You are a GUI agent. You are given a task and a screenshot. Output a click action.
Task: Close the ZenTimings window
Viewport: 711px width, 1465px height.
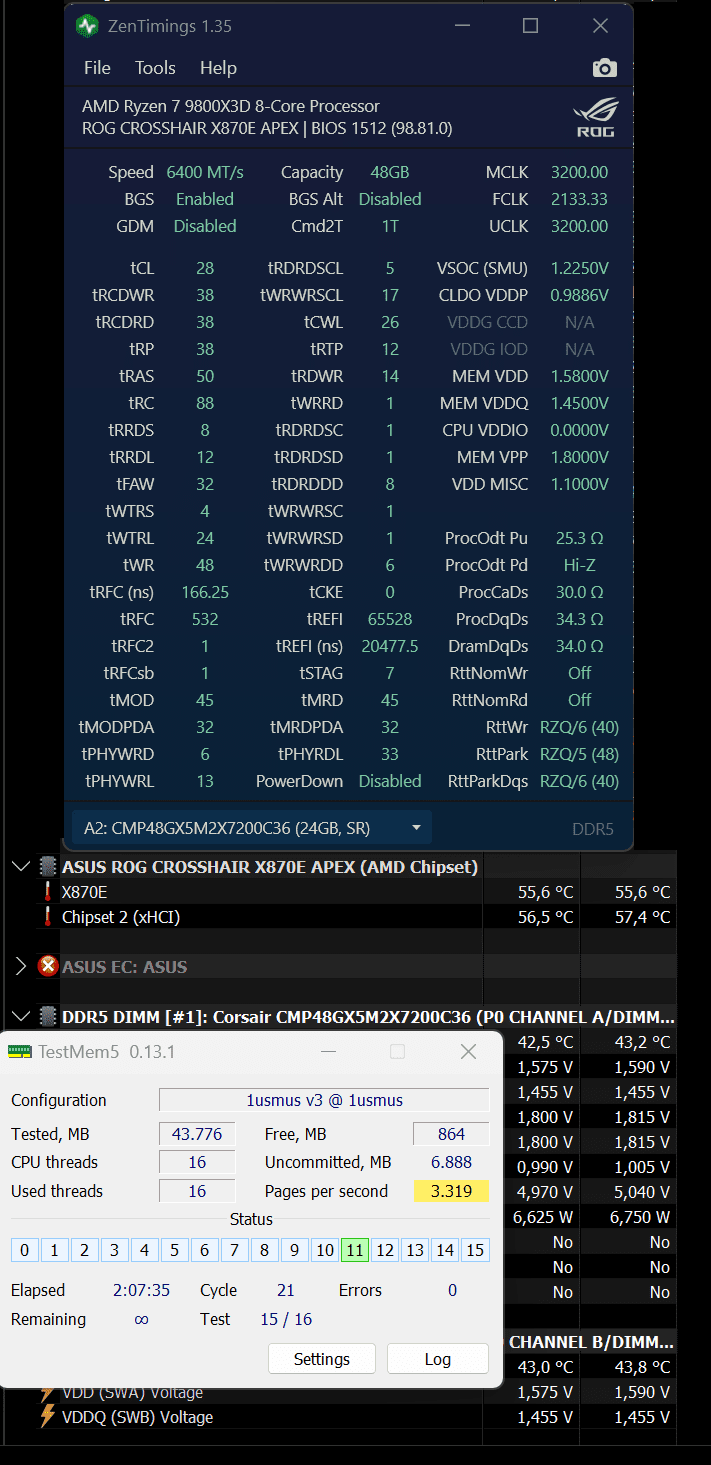click(600, 26)
